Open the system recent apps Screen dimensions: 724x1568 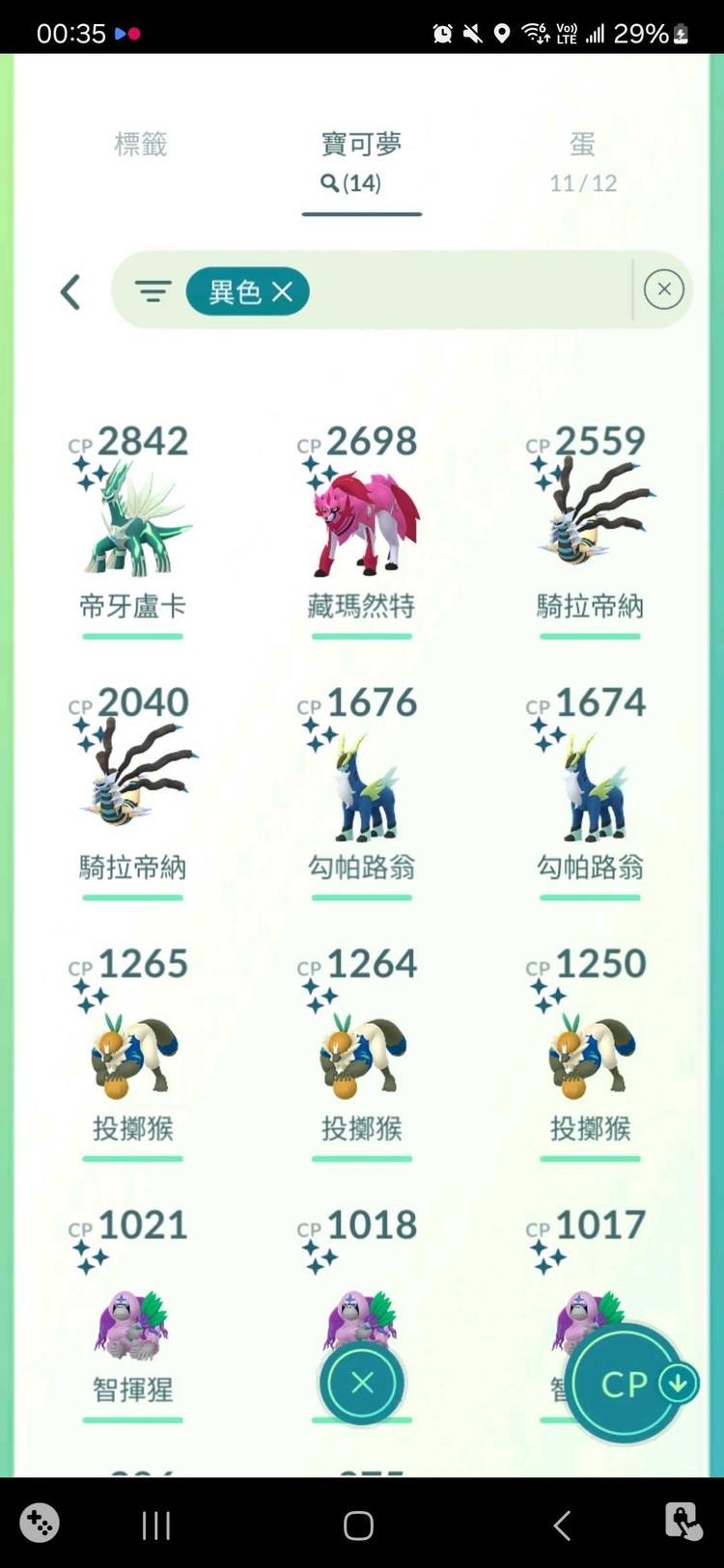click(155, 1526)
